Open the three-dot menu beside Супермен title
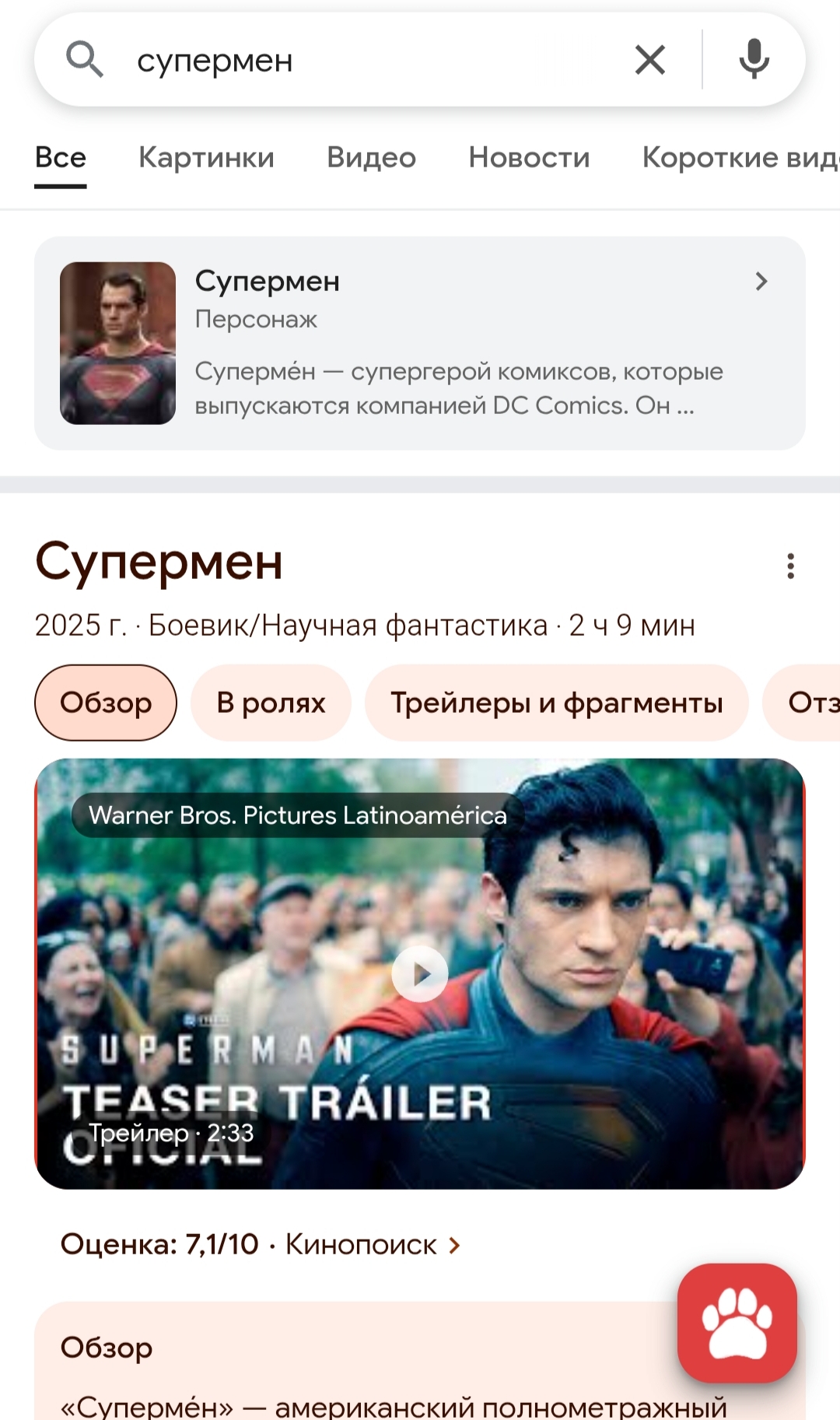840x1420 pixels. click(790, 566)
